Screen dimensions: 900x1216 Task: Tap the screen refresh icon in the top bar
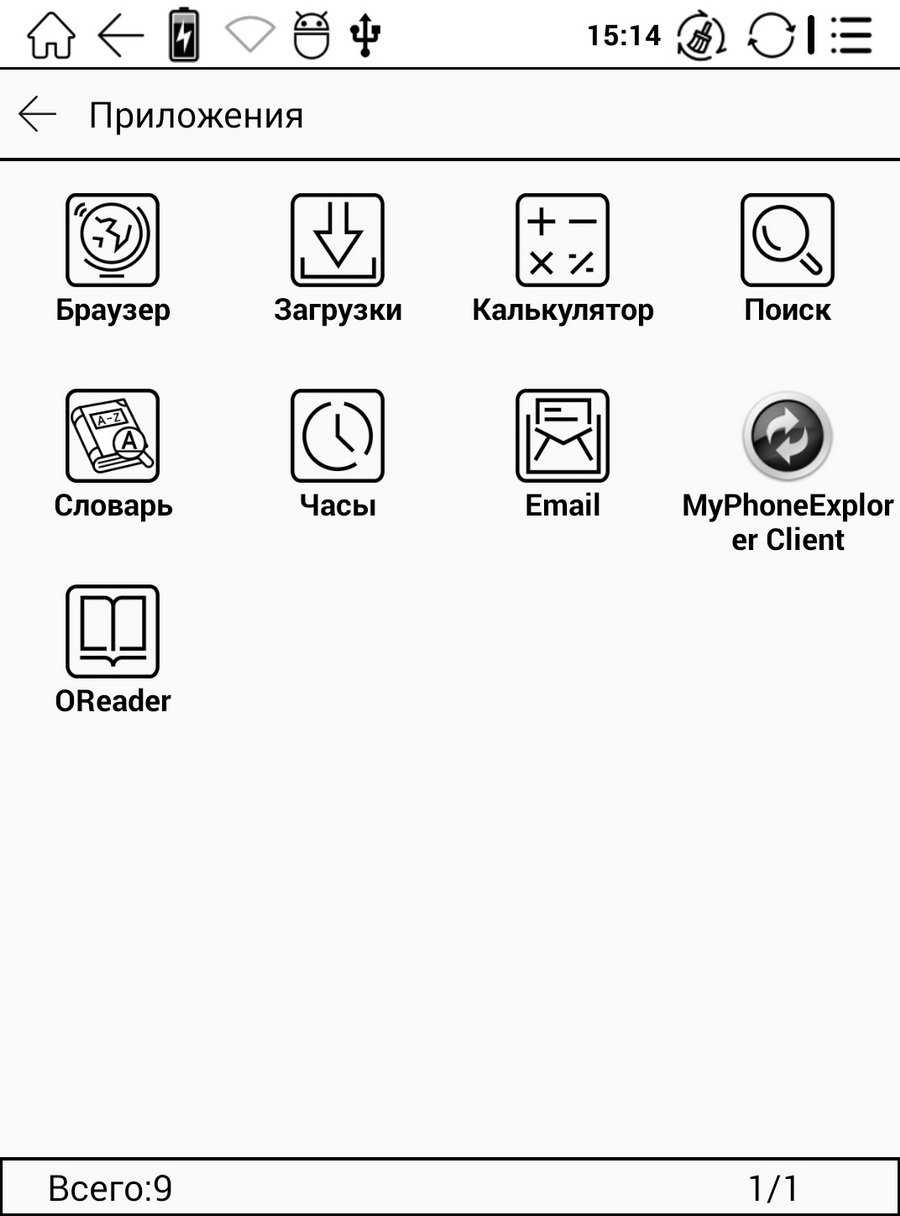click(771, 37)
